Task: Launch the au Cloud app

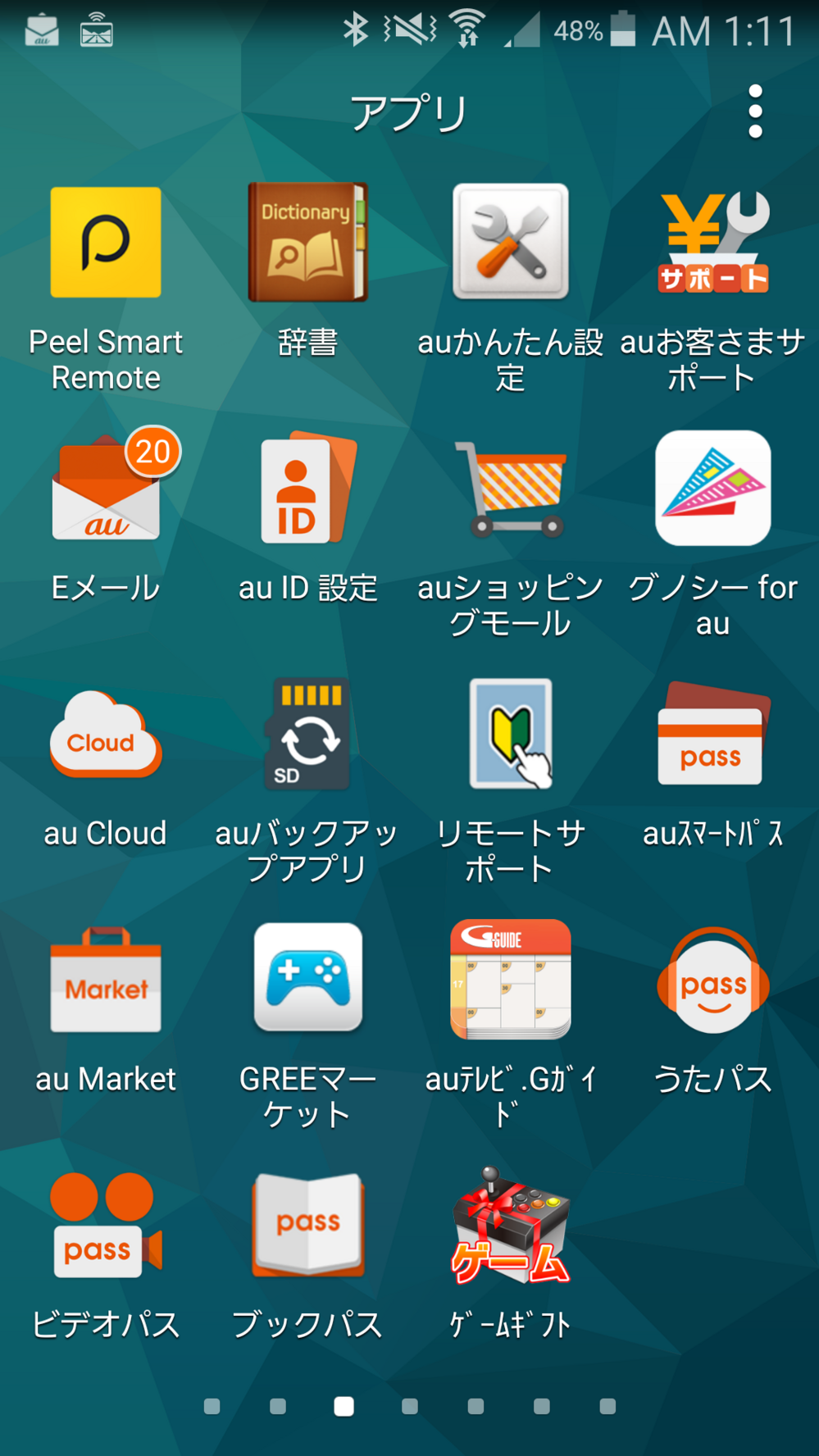Action: [106, 735]
